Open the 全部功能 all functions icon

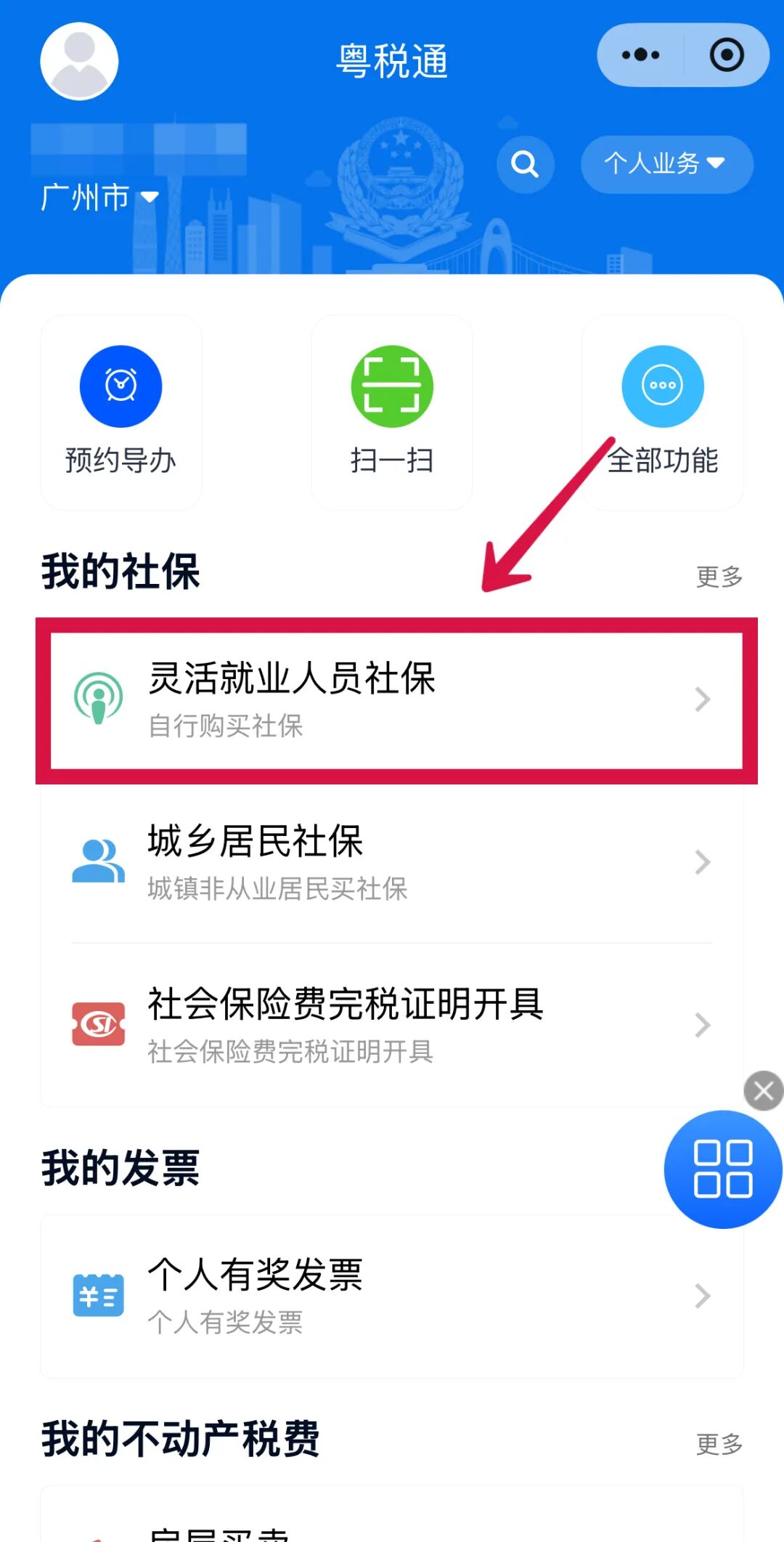point(661,385)
